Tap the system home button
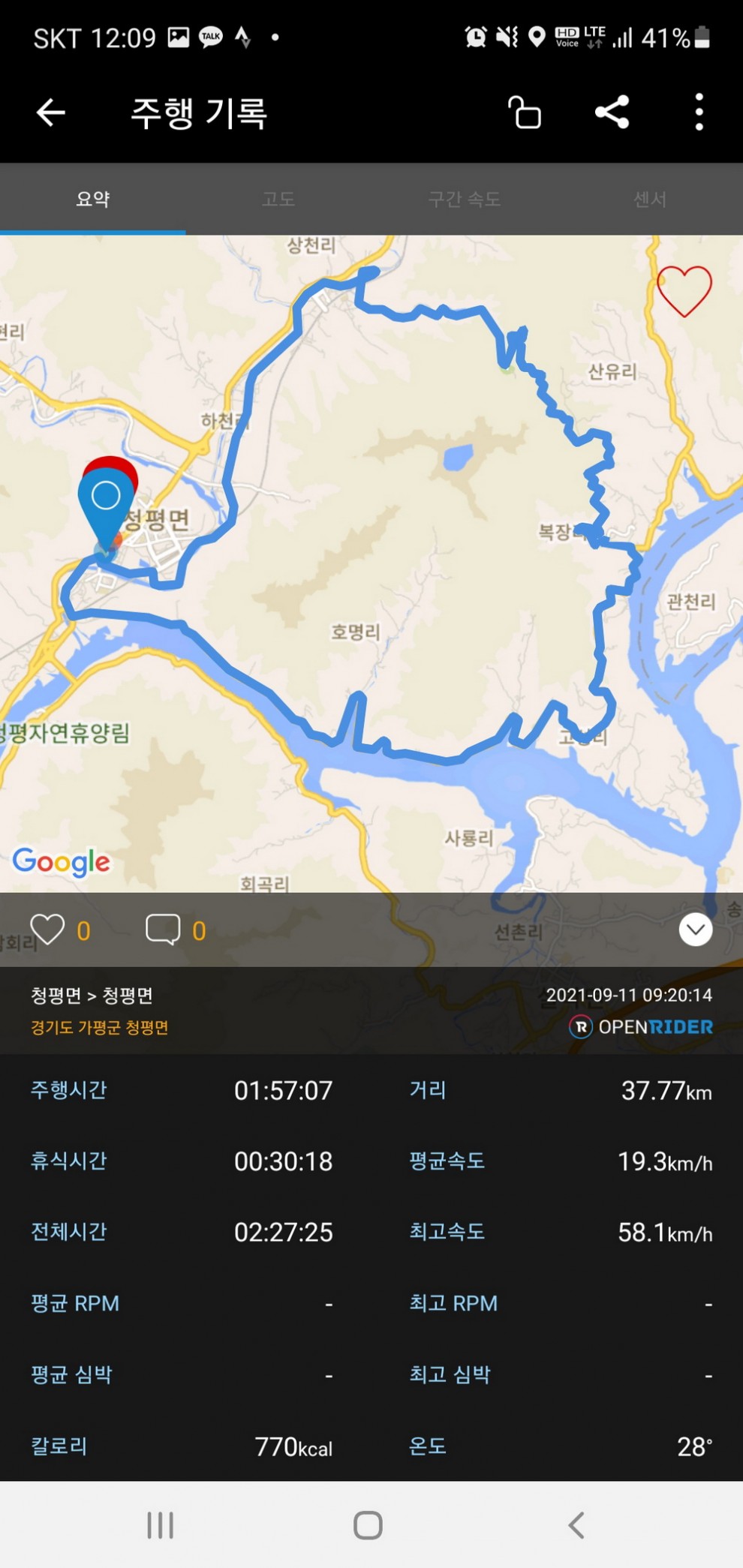 coord(368,1524)
